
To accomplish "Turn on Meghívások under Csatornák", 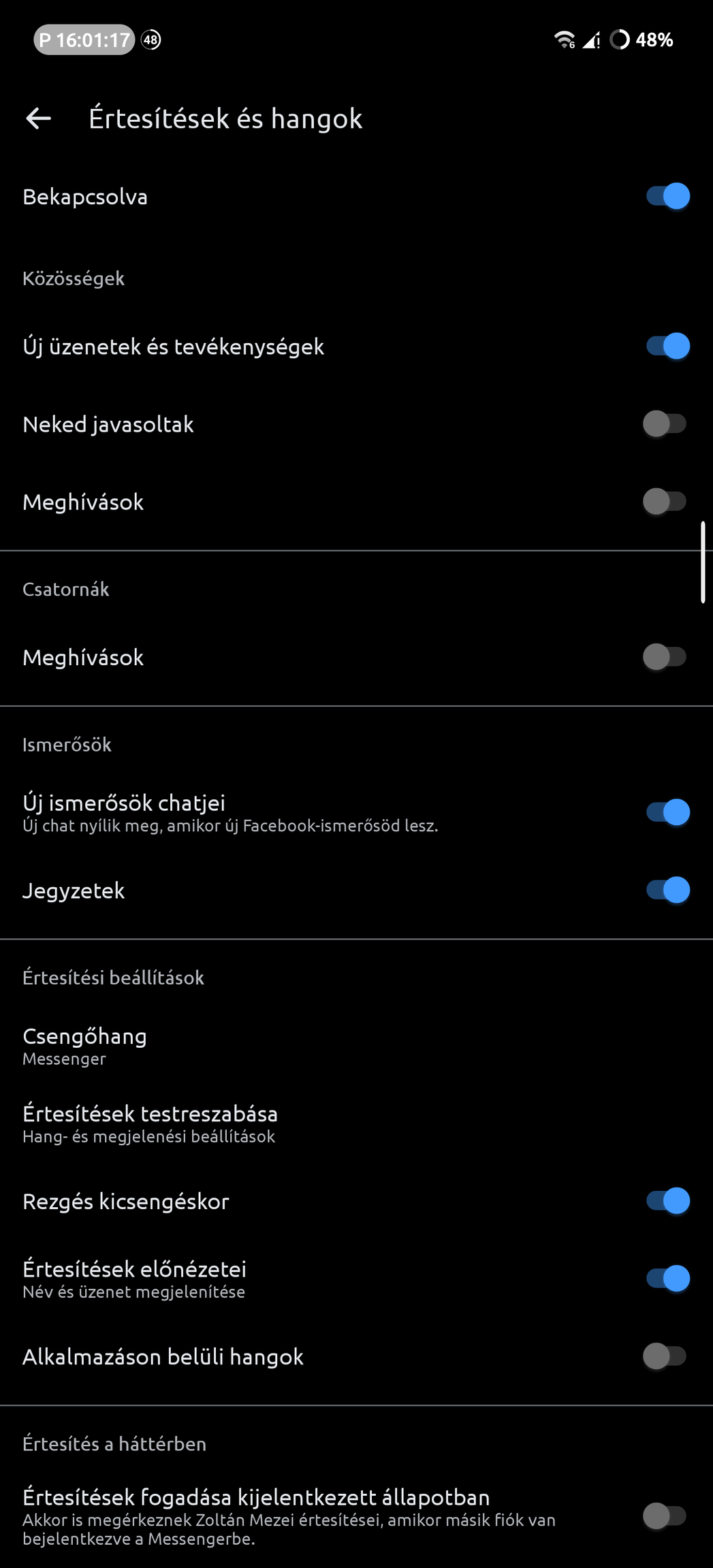I will coord(665,657).
